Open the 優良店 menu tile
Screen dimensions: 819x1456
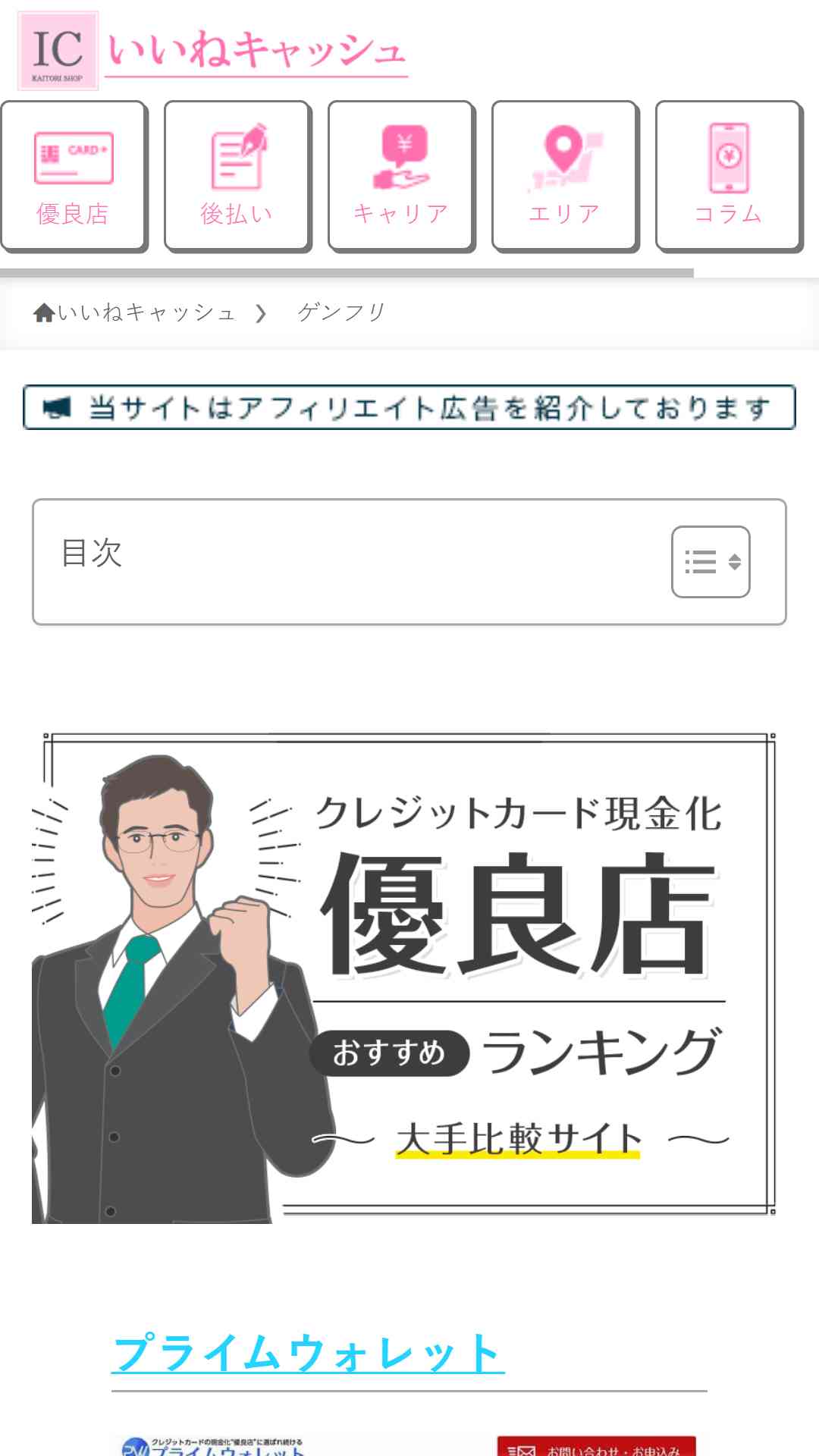(x=73, y=175)
